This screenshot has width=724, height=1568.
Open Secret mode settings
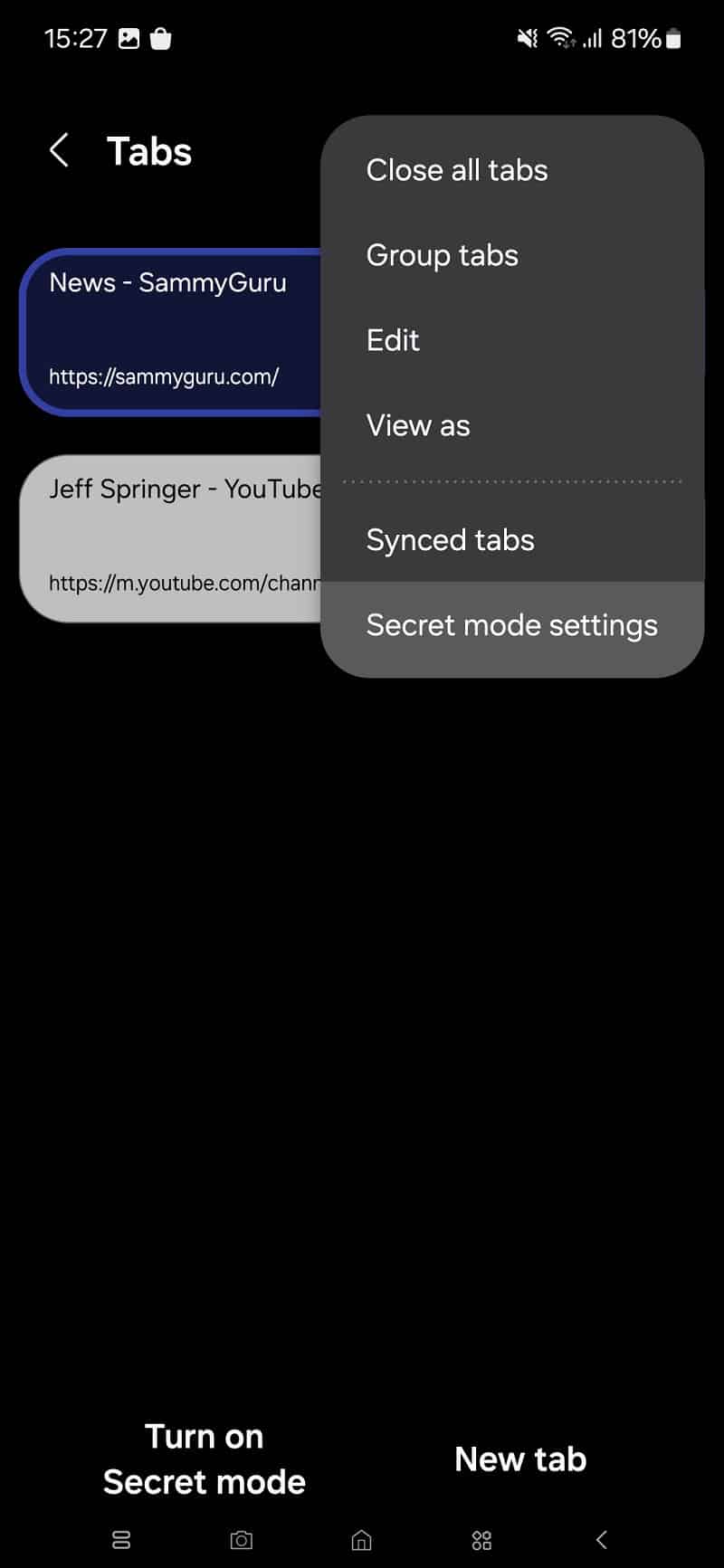pos(512,625)
